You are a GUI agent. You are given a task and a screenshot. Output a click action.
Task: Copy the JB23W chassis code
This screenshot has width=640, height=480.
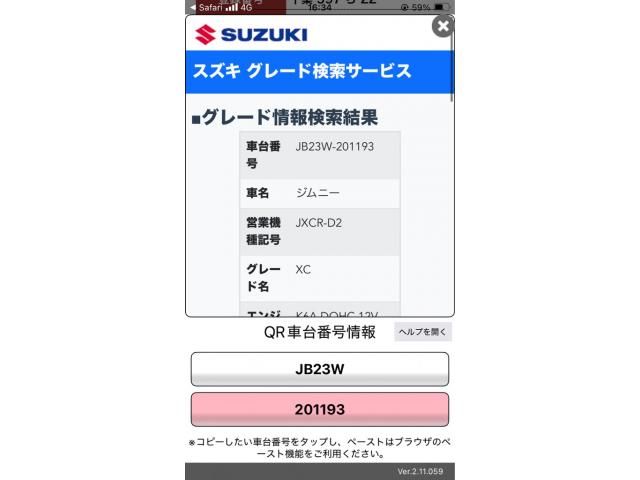(319, 369)
